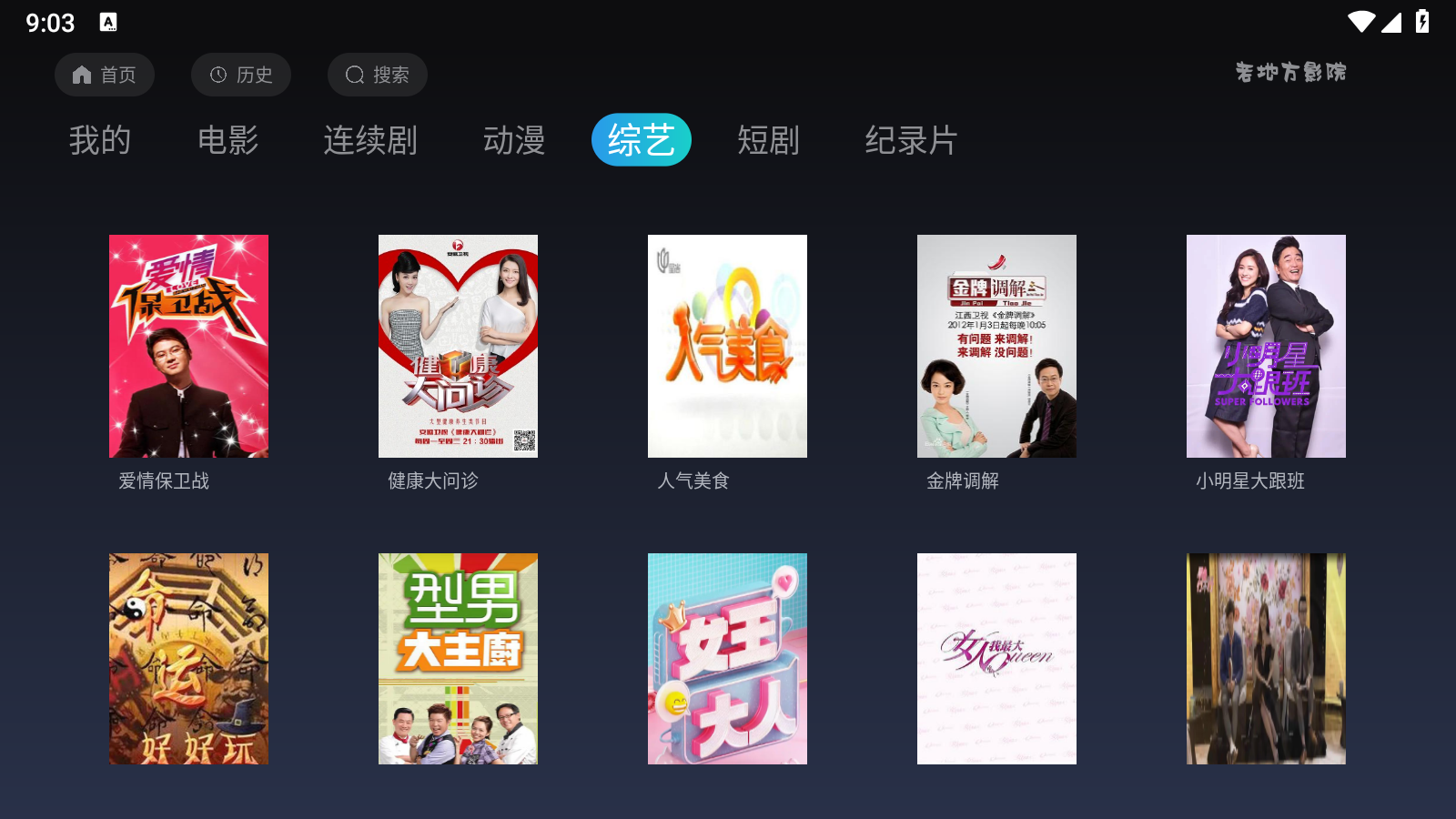Open the 女人我最大 Queen poster
The height and width of the screenshot is (819, 1456).
coord(996,659)
